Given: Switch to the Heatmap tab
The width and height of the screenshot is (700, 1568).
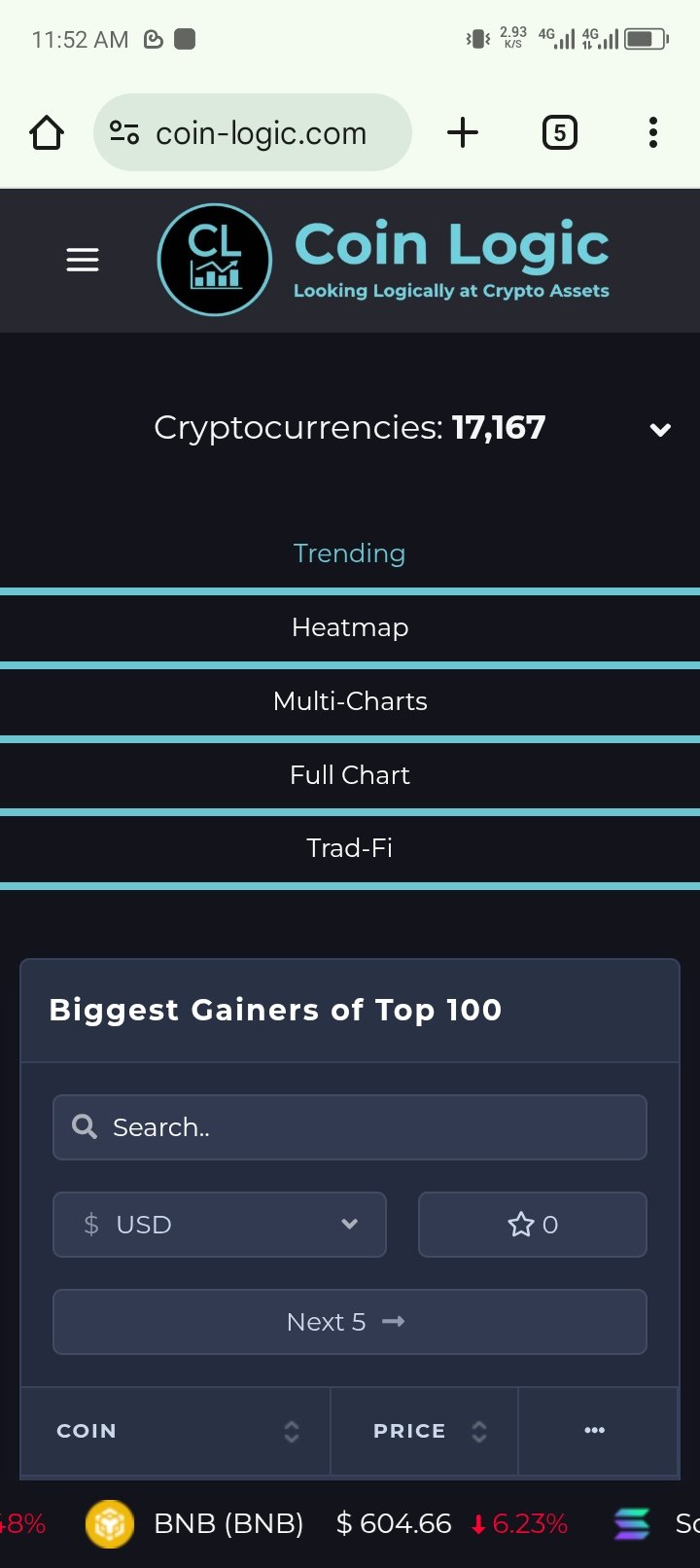Looking at the screenshot, I should (350, 627).
